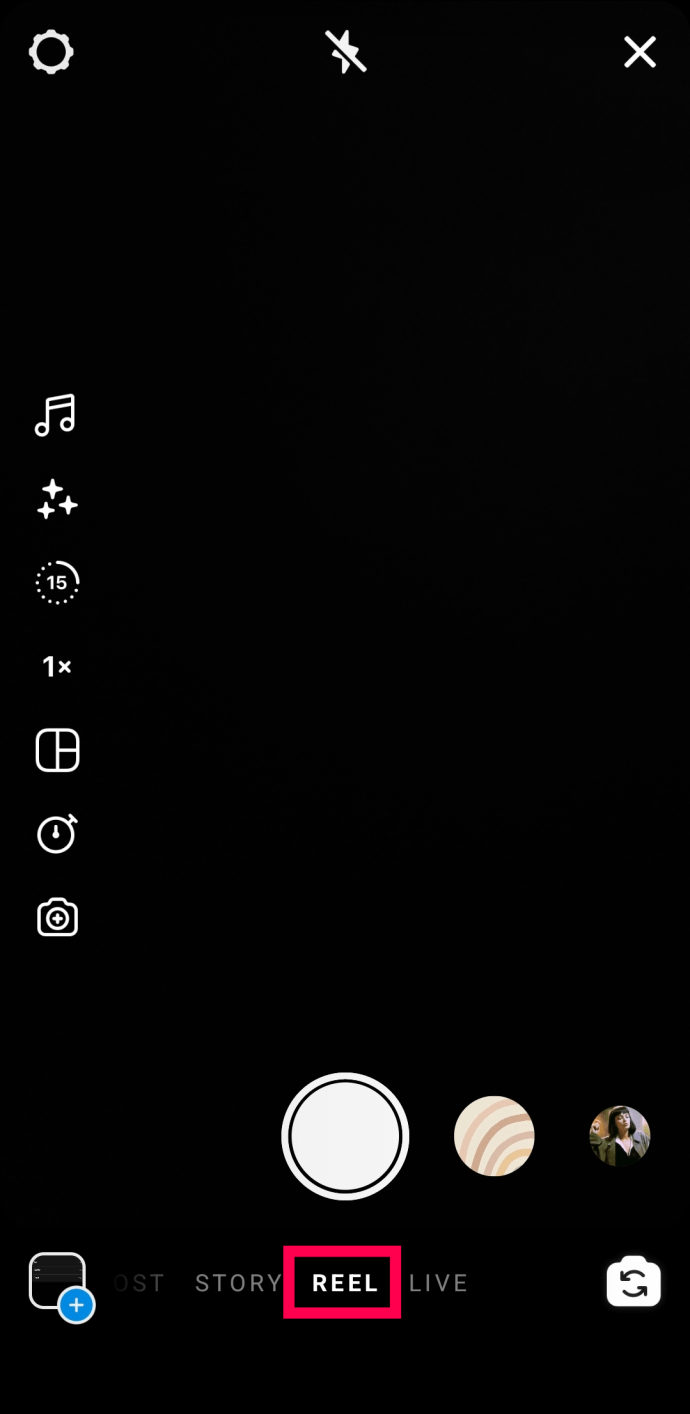Toggle the flash icon

(x=346, y=51)
